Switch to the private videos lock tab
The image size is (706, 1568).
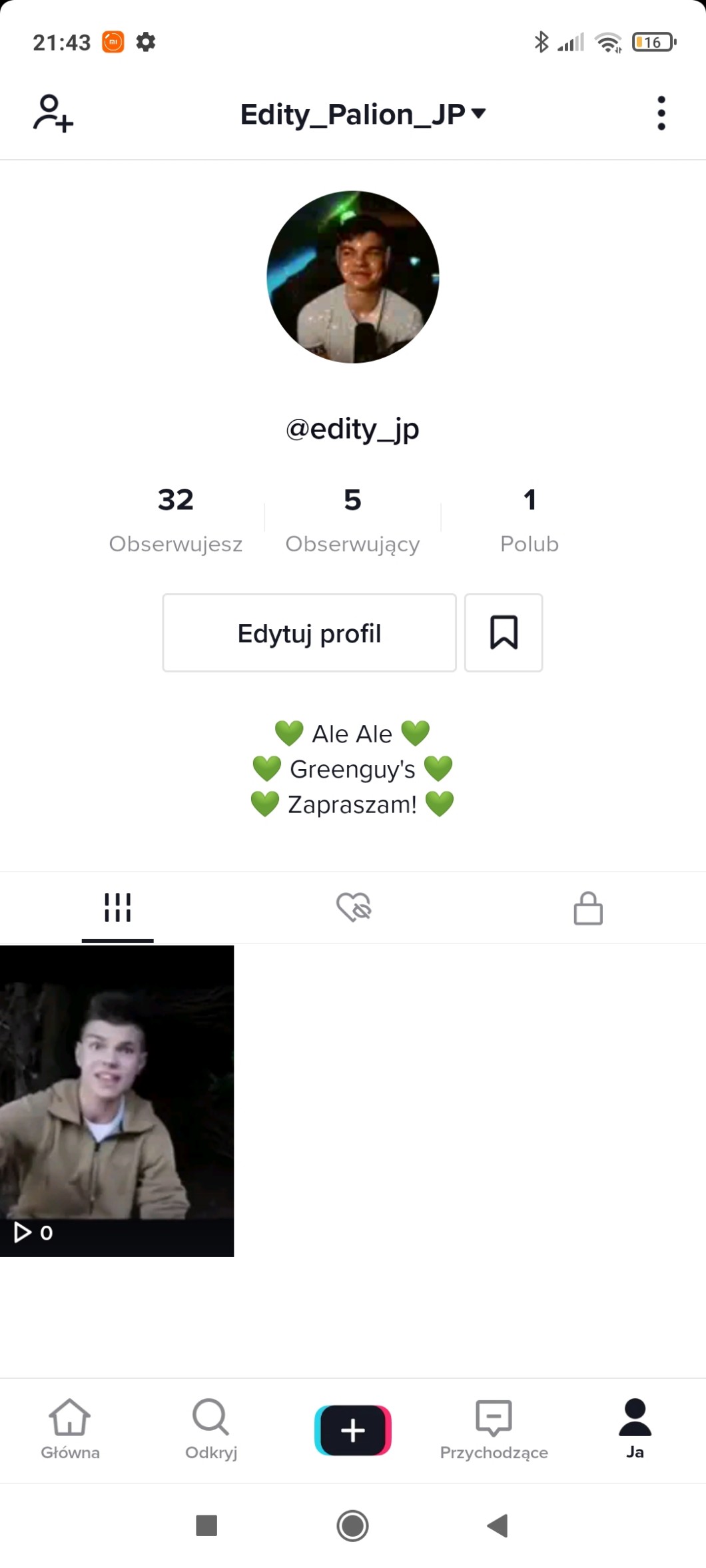tap(588, 908)
